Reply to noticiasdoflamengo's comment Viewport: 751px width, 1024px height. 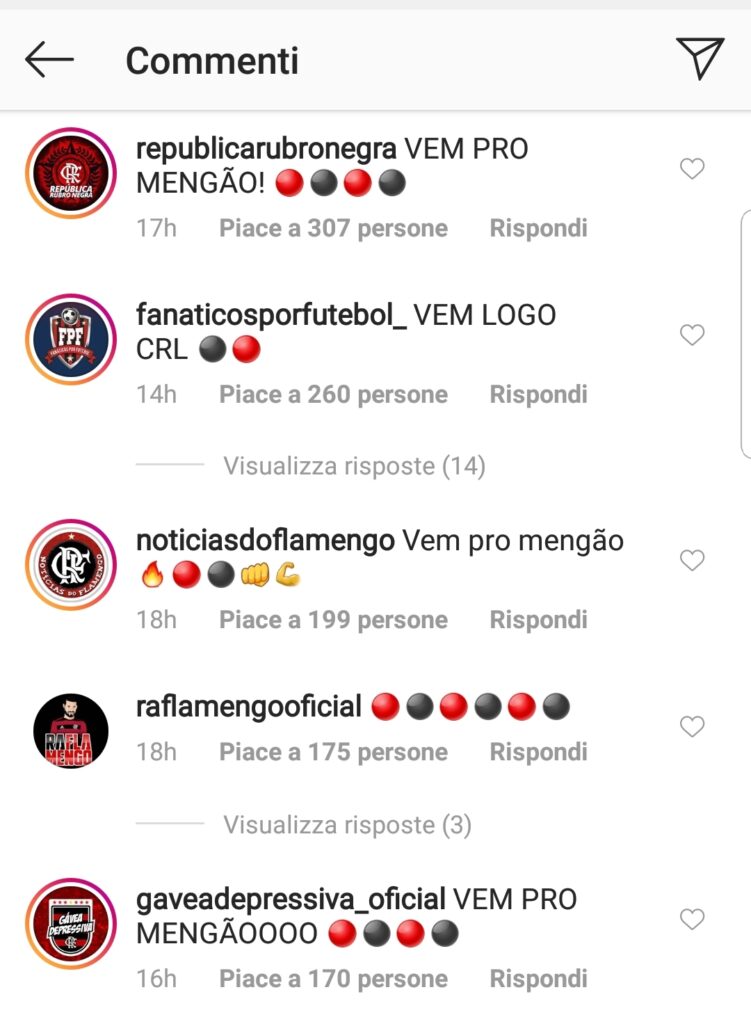(x=538, y=620)
